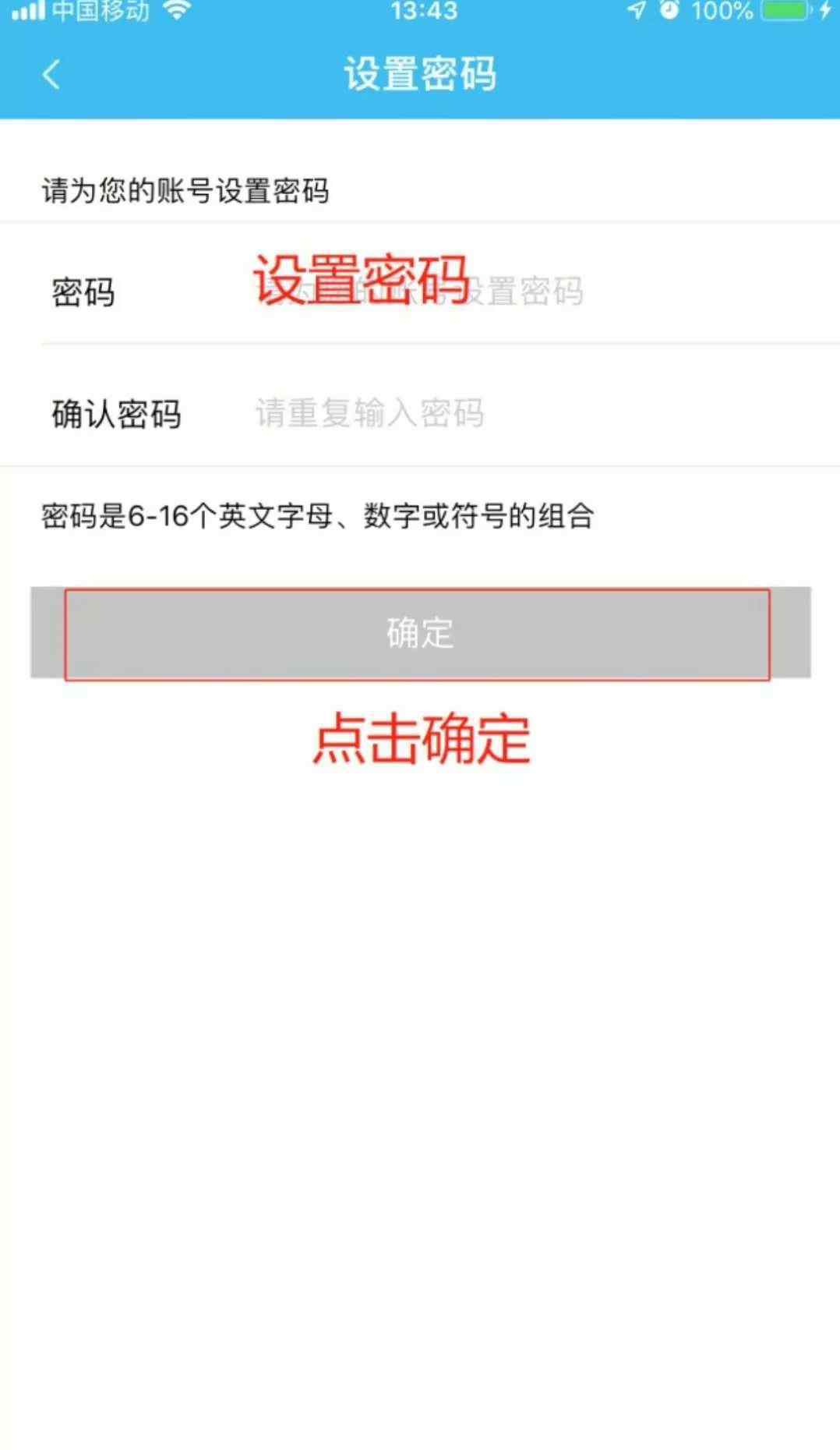
Task: Tap the 密码 input field
Action: coord(538,291)
